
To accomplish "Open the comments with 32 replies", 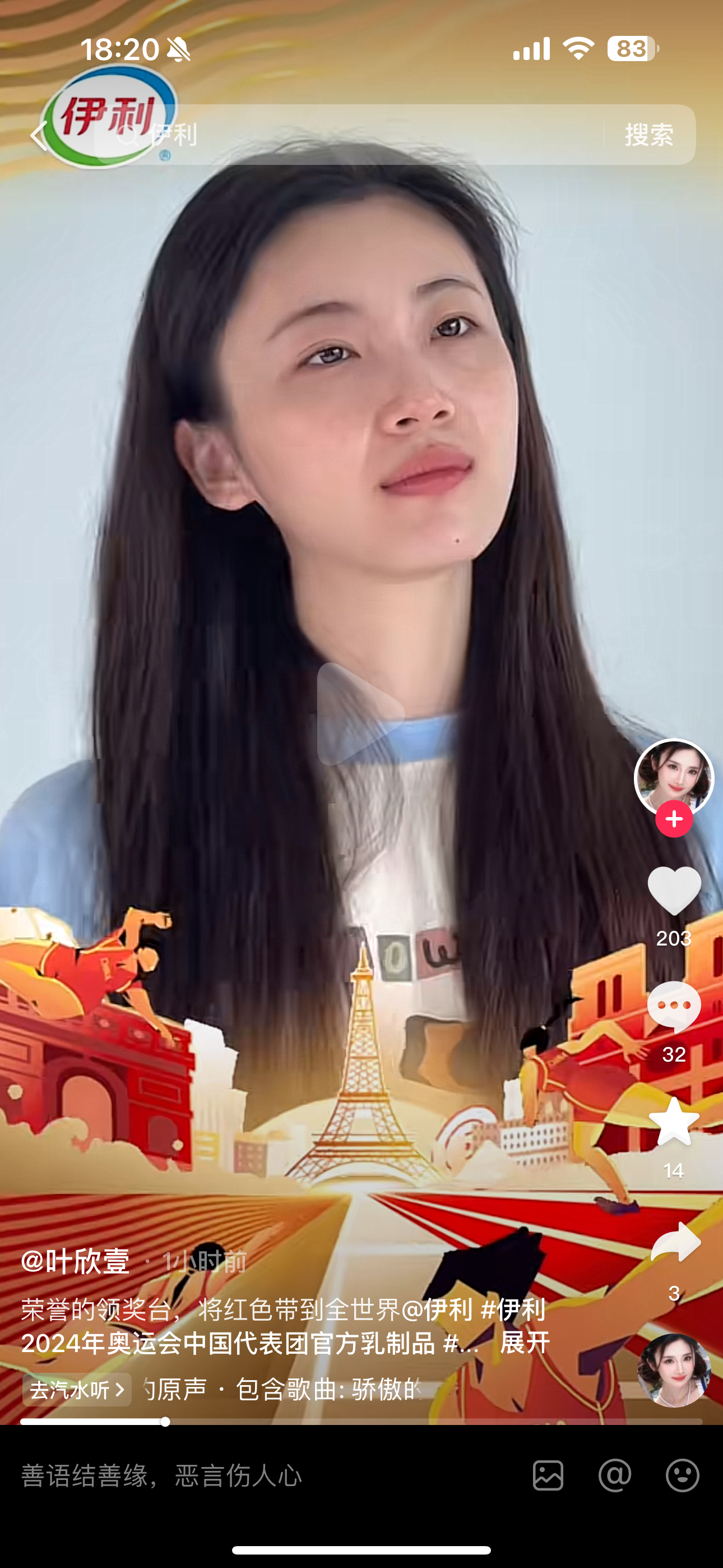I will (x=674, y=1007).
